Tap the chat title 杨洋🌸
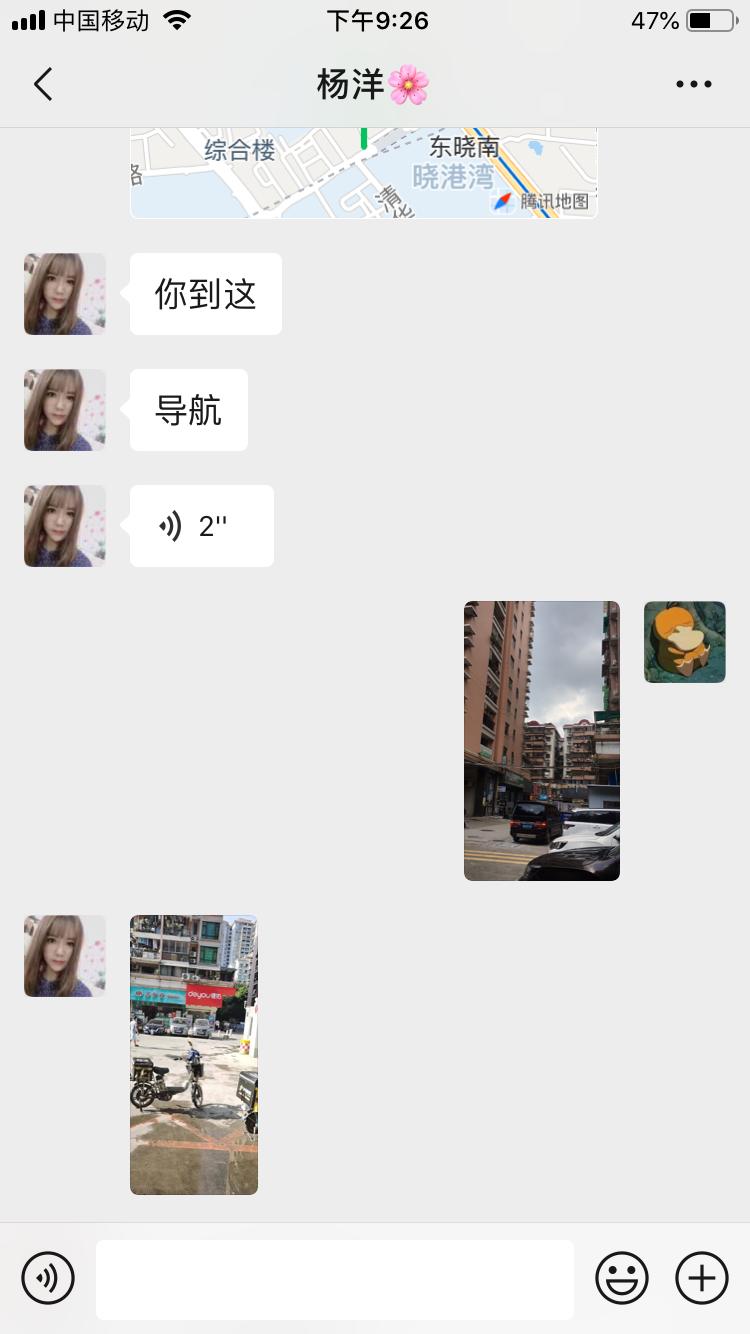Screen dimensions: 750x1334 pos(375,84)
